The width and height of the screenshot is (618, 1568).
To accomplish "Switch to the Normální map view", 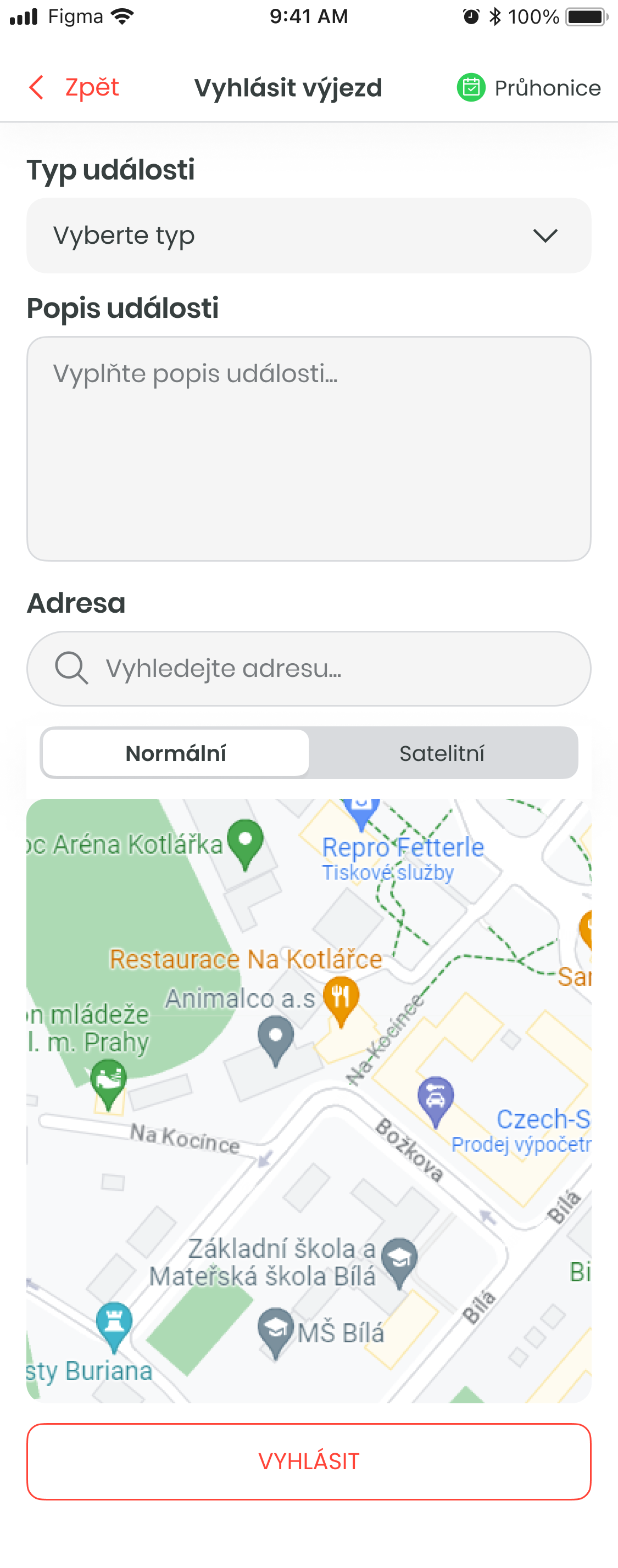I will (176, 753).
